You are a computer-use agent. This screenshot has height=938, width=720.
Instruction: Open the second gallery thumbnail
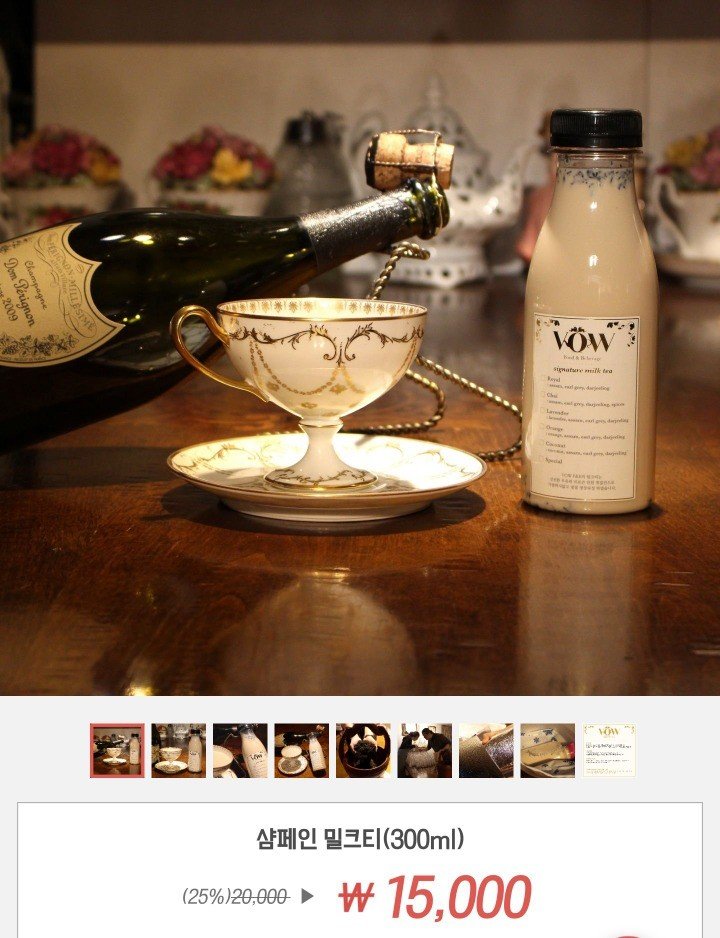coord(179,750)
